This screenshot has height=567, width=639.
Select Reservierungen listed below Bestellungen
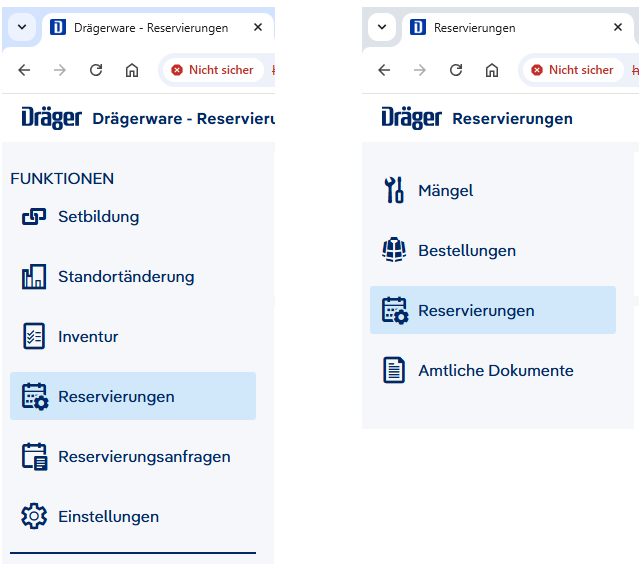(475, 311)
